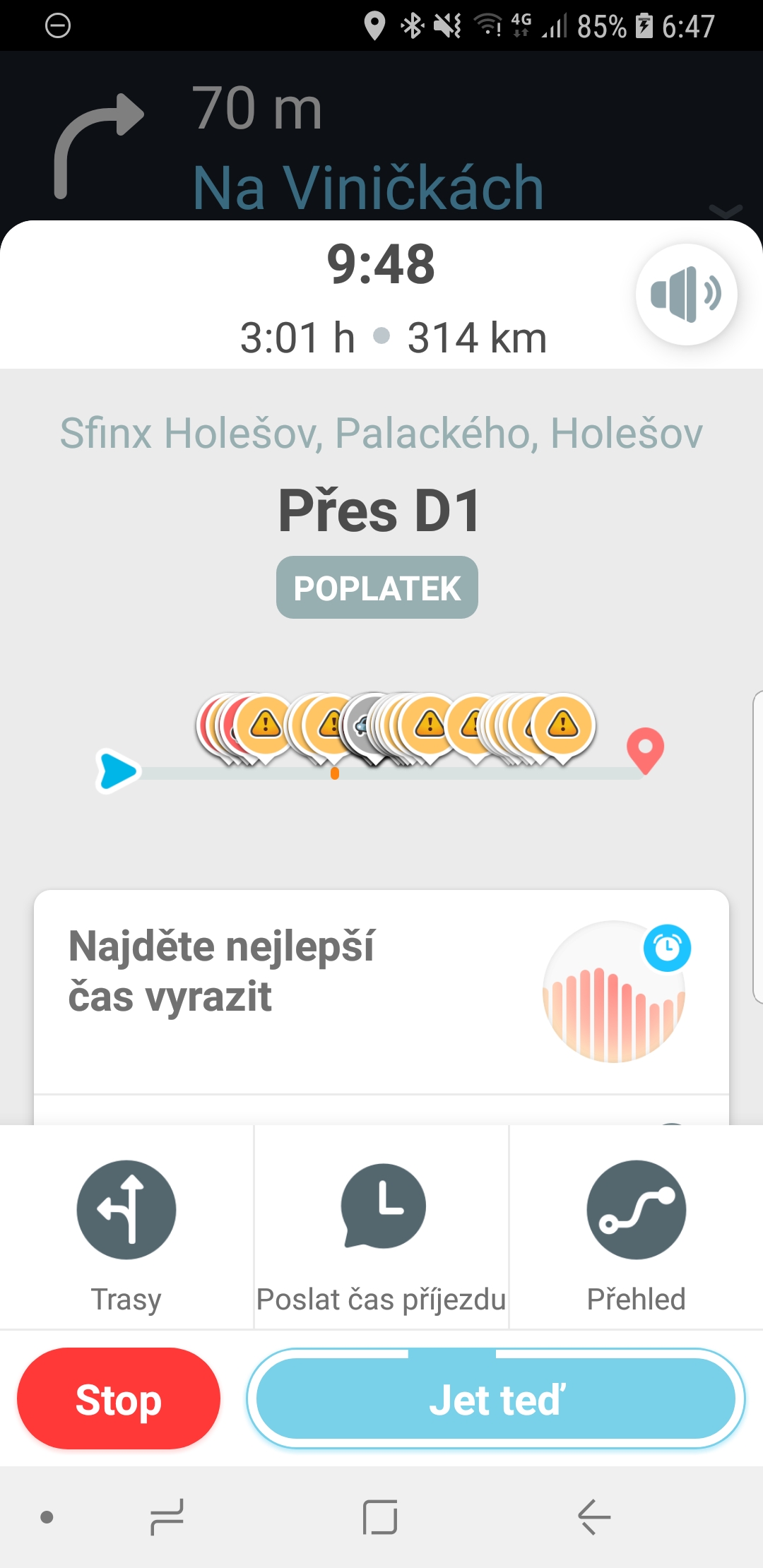Open system recent apps
The width and height of the screenshot is (763, 1568).
click(x=167, y=1516)
